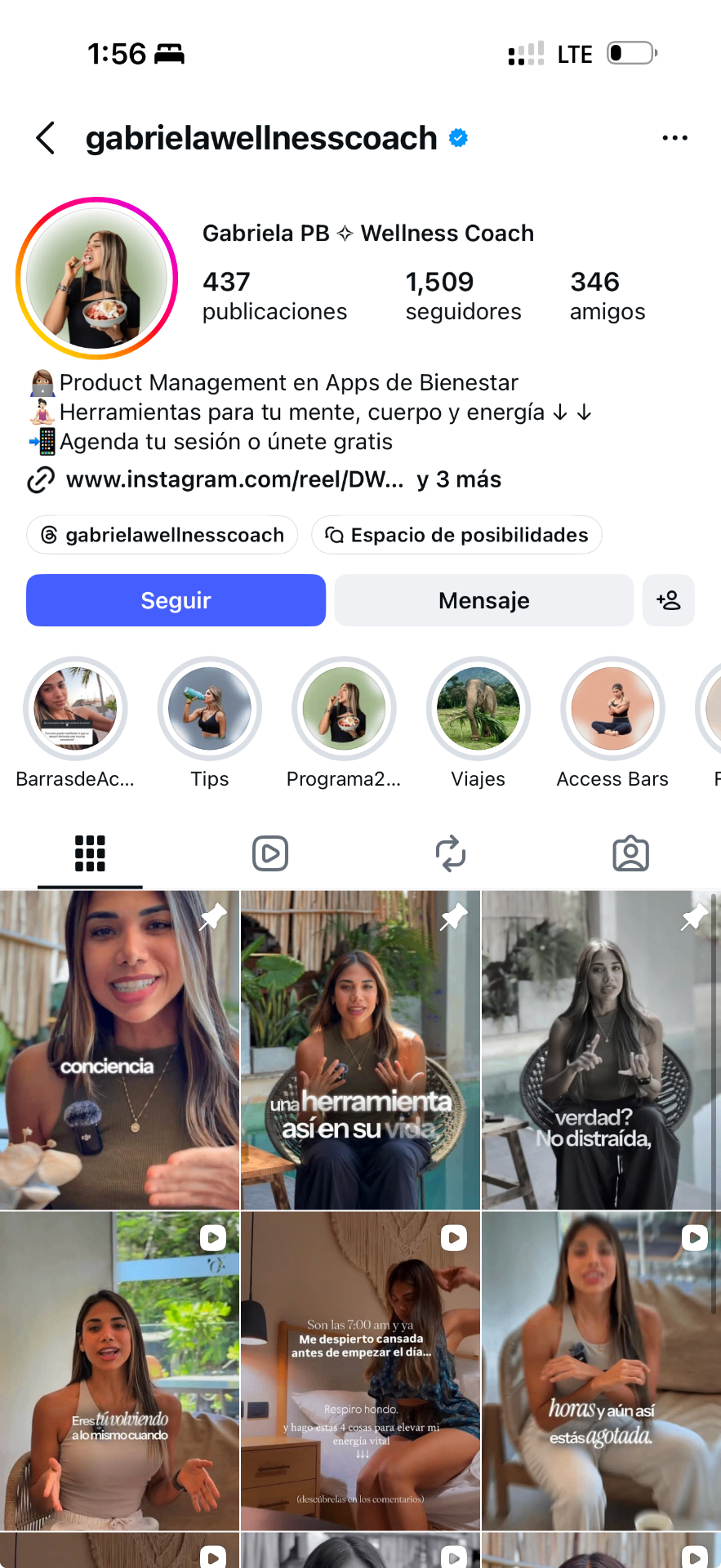The image size is (721, 1568).
Task: Show suggested accounts with add-person icon
Action: [668, 600]
